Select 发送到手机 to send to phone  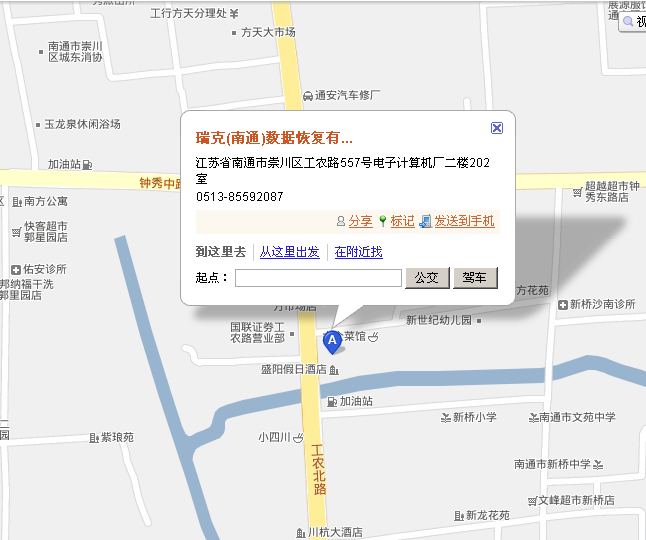pos(463,221)
